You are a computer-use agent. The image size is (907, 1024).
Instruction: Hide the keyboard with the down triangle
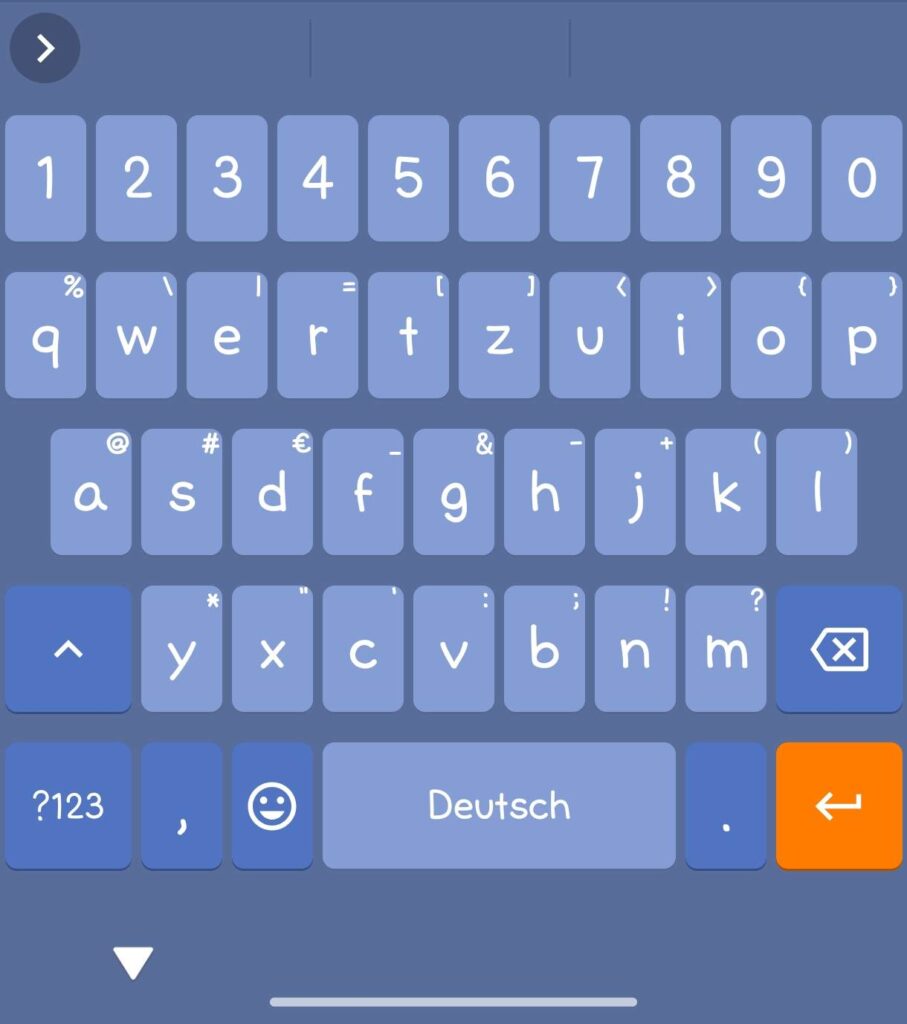click(x=133, y=963)
